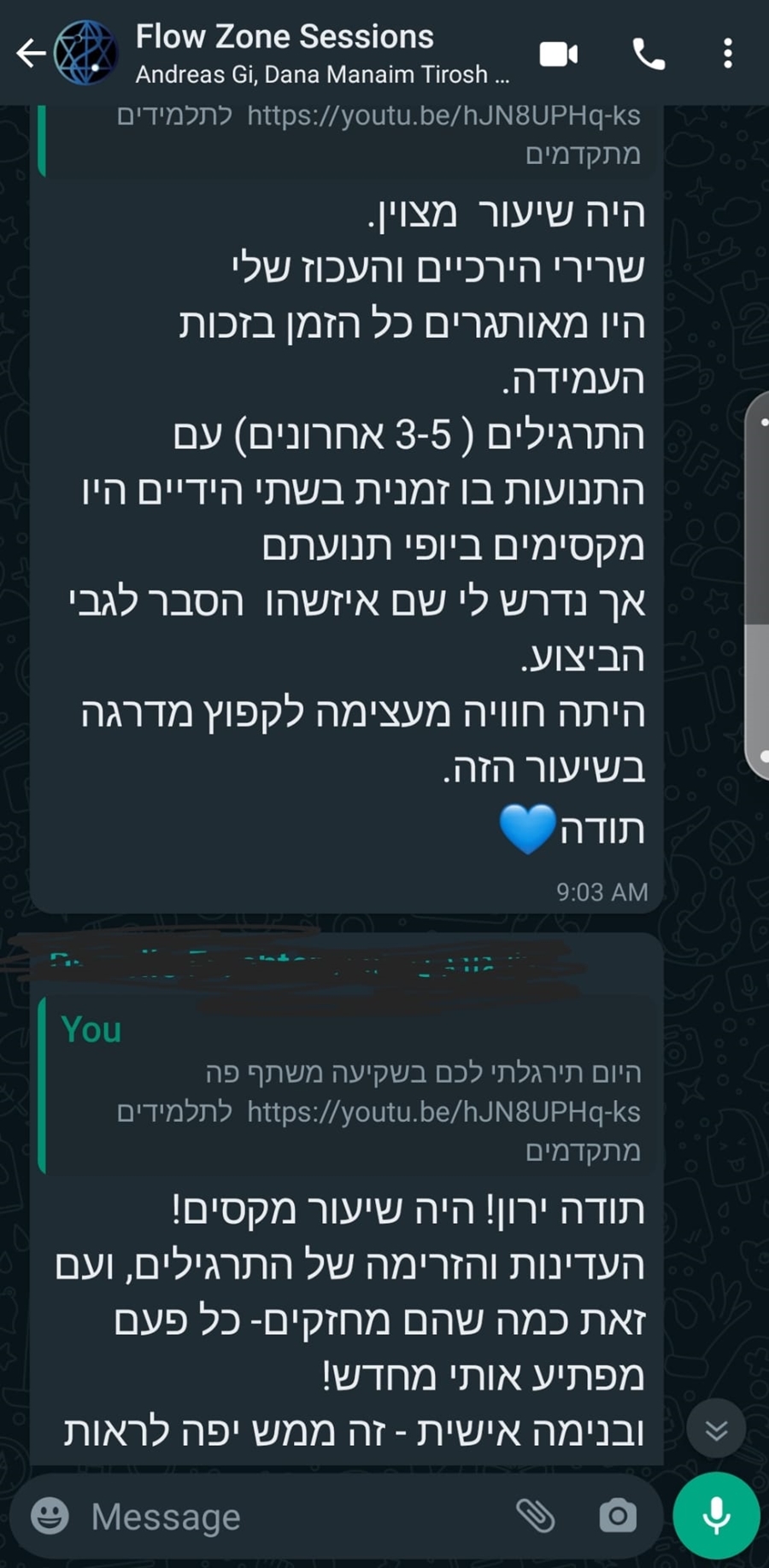Open the youtu.be link in top quote
This screenshot has height=1568, width=769.
pos(443,116)
